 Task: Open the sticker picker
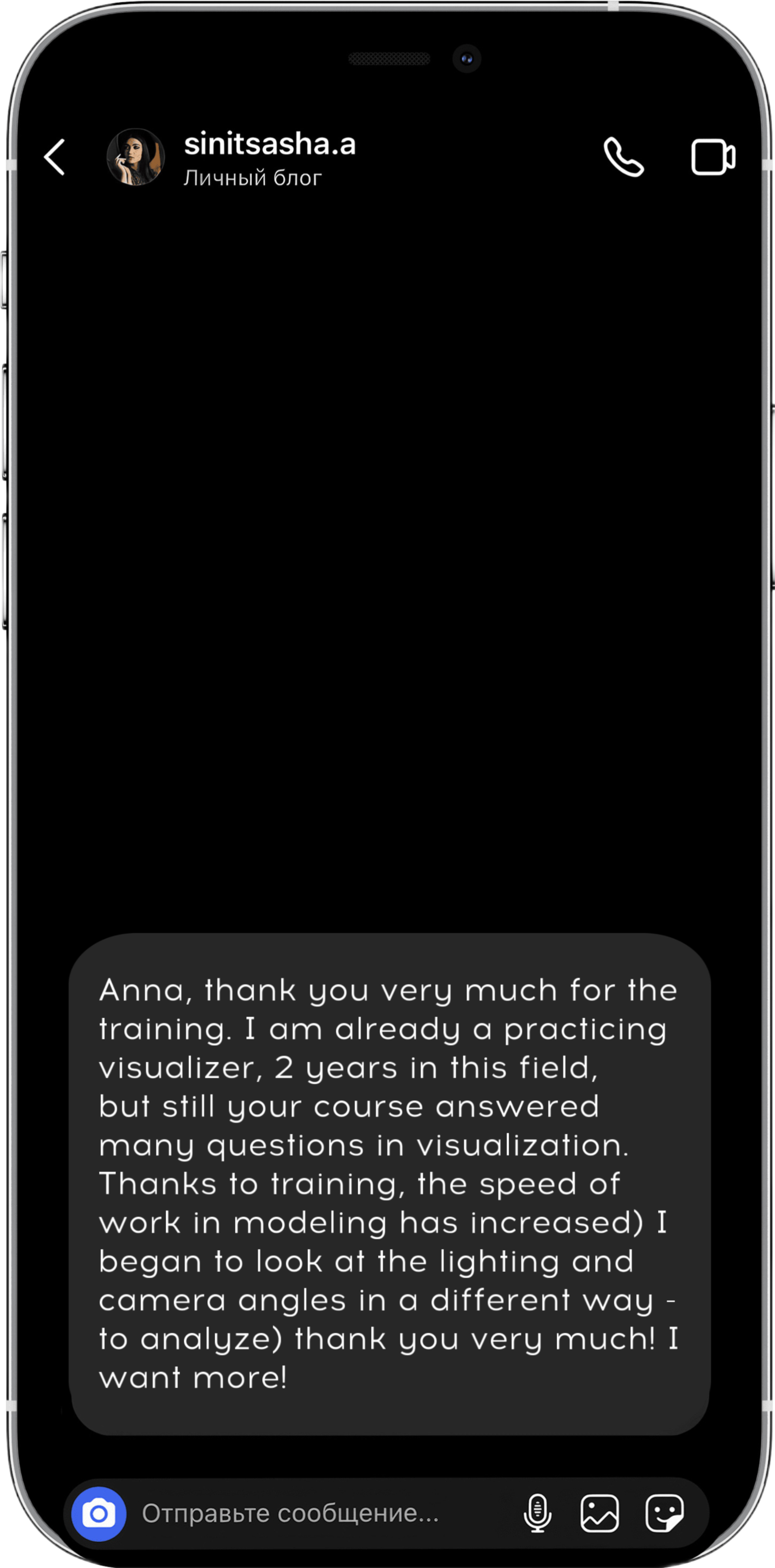(664, 1513)
